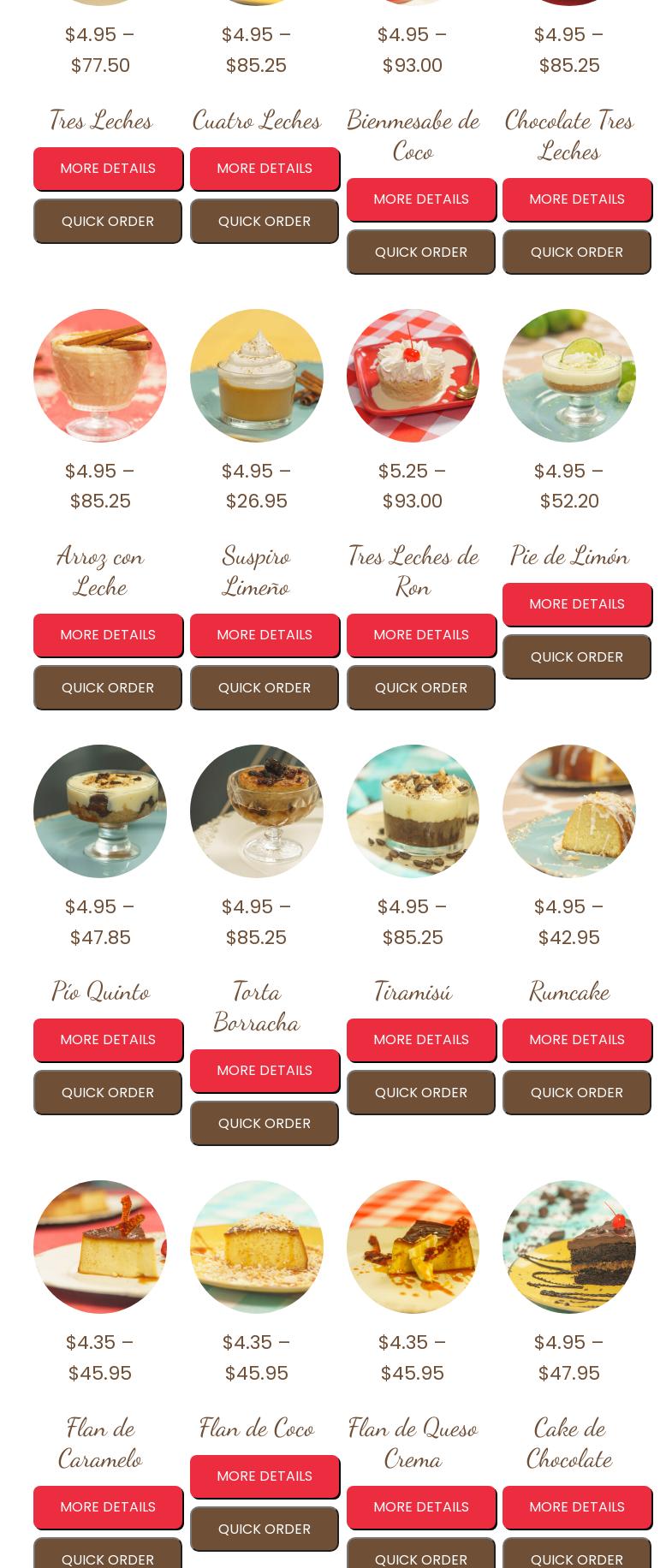The width and height of the screenshot is (672, 1568).
Task: Quick order the Pío Quinto
Action: (108, 1093)
